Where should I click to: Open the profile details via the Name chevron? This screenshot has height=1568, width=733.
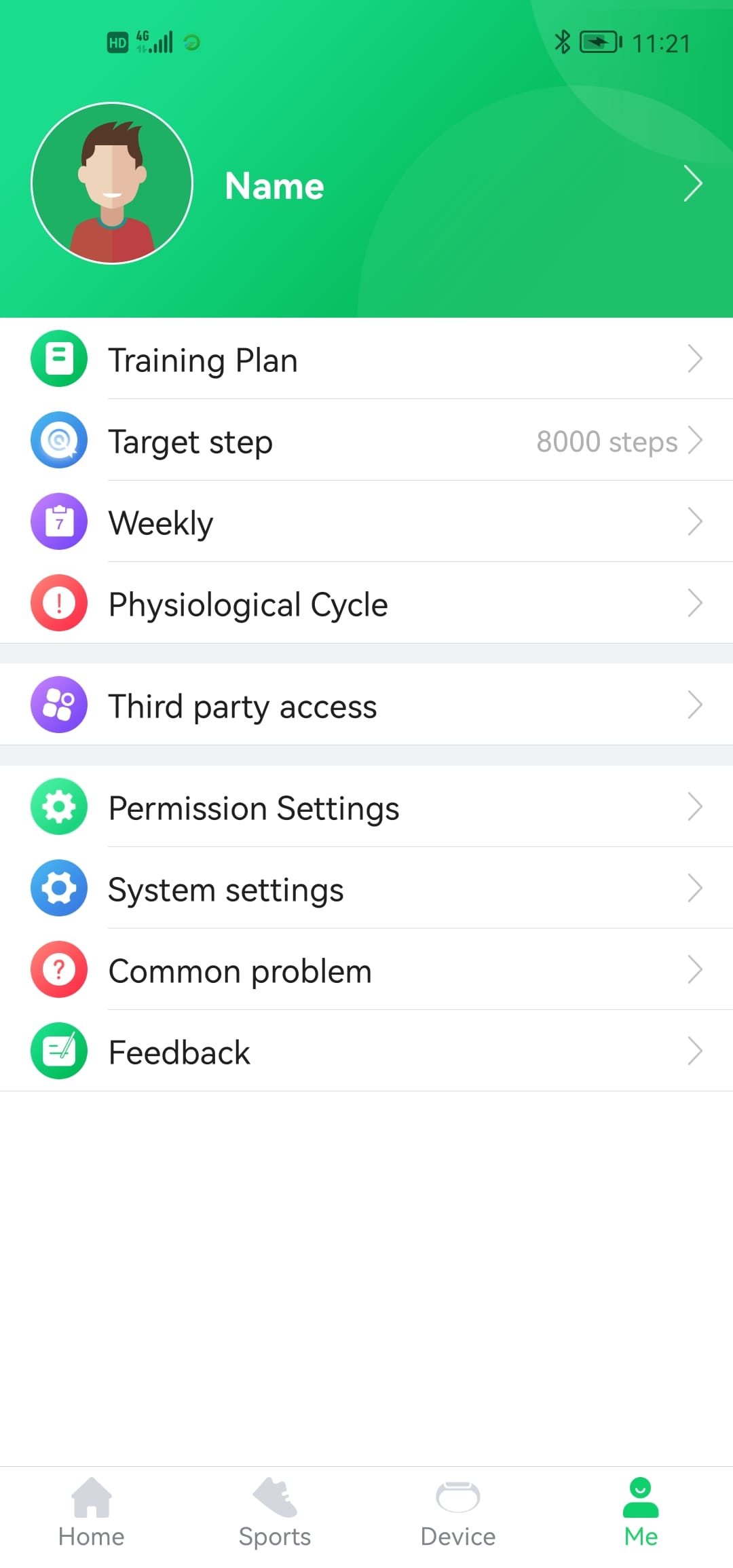[694, 183]
